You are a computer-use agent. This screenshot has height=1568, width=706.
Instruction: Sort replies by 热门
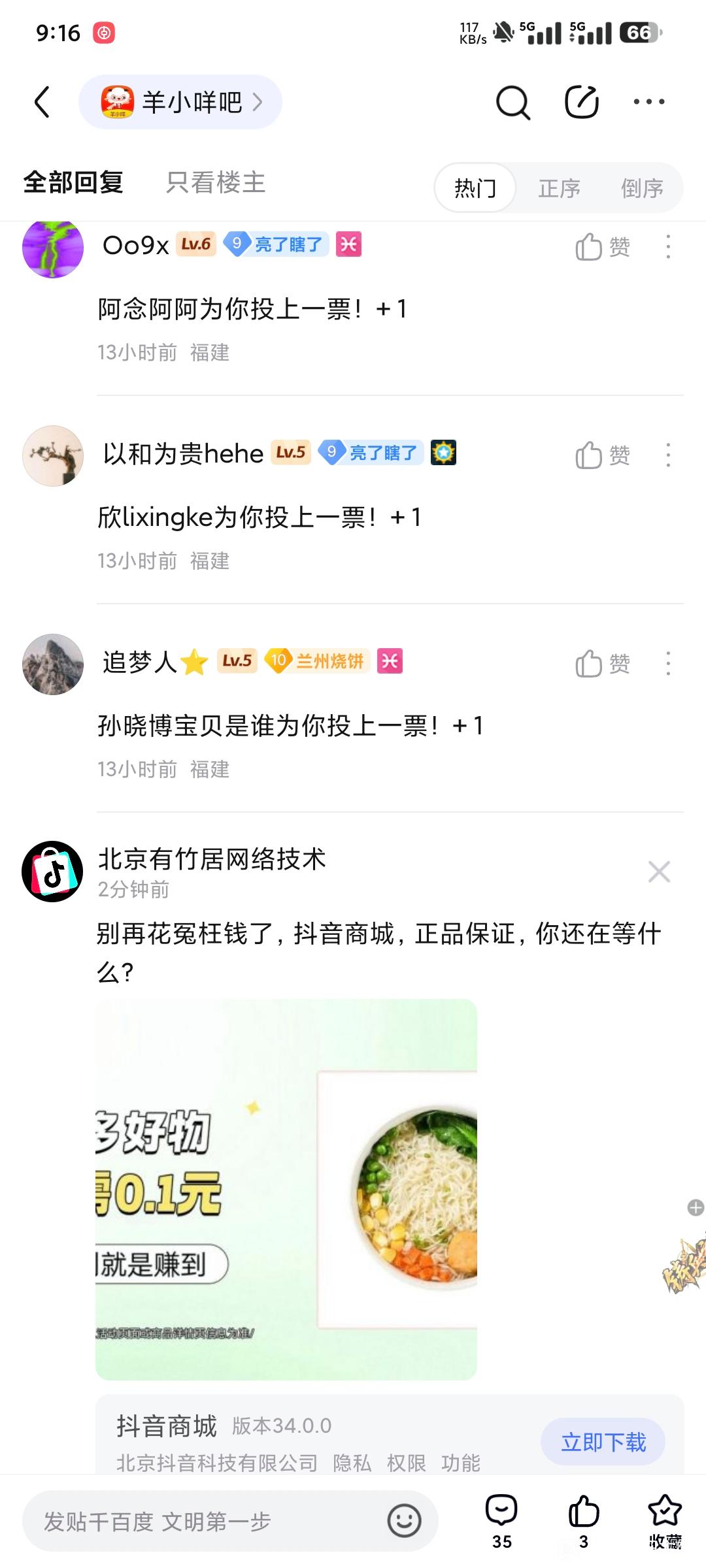coord(475,188)
